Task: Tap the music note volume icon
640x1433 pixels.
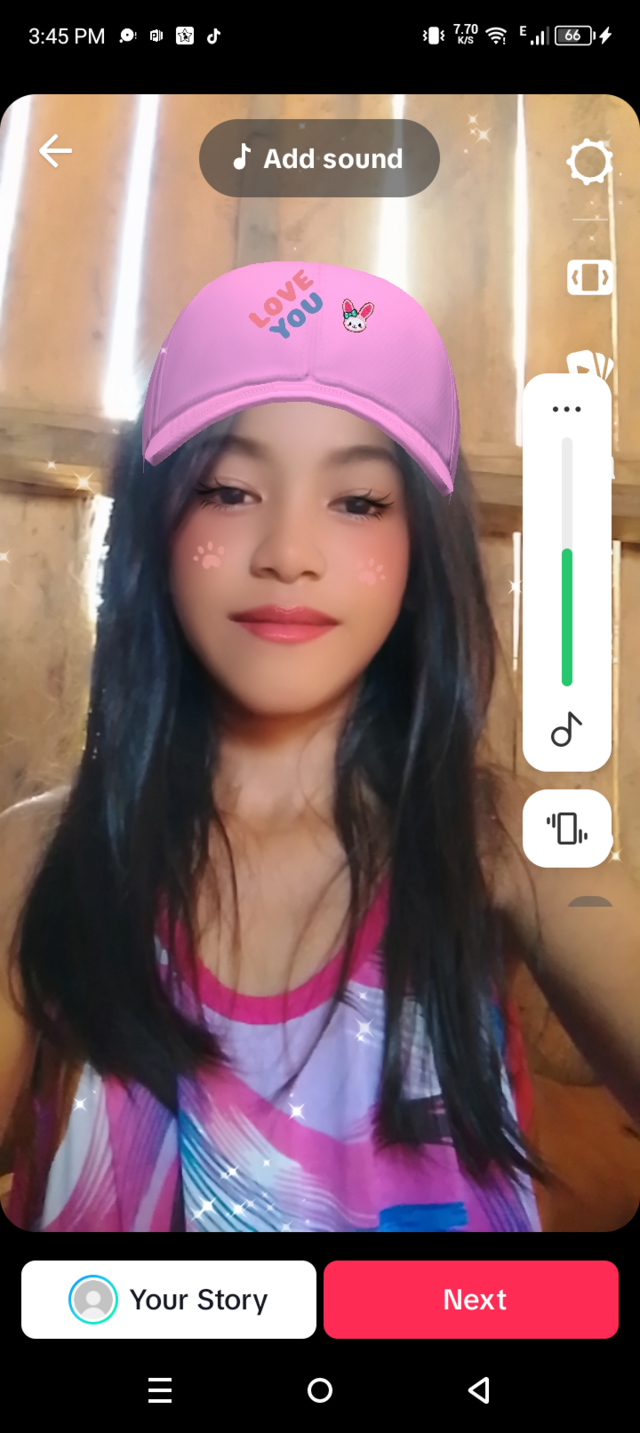Action: [566, 730]
